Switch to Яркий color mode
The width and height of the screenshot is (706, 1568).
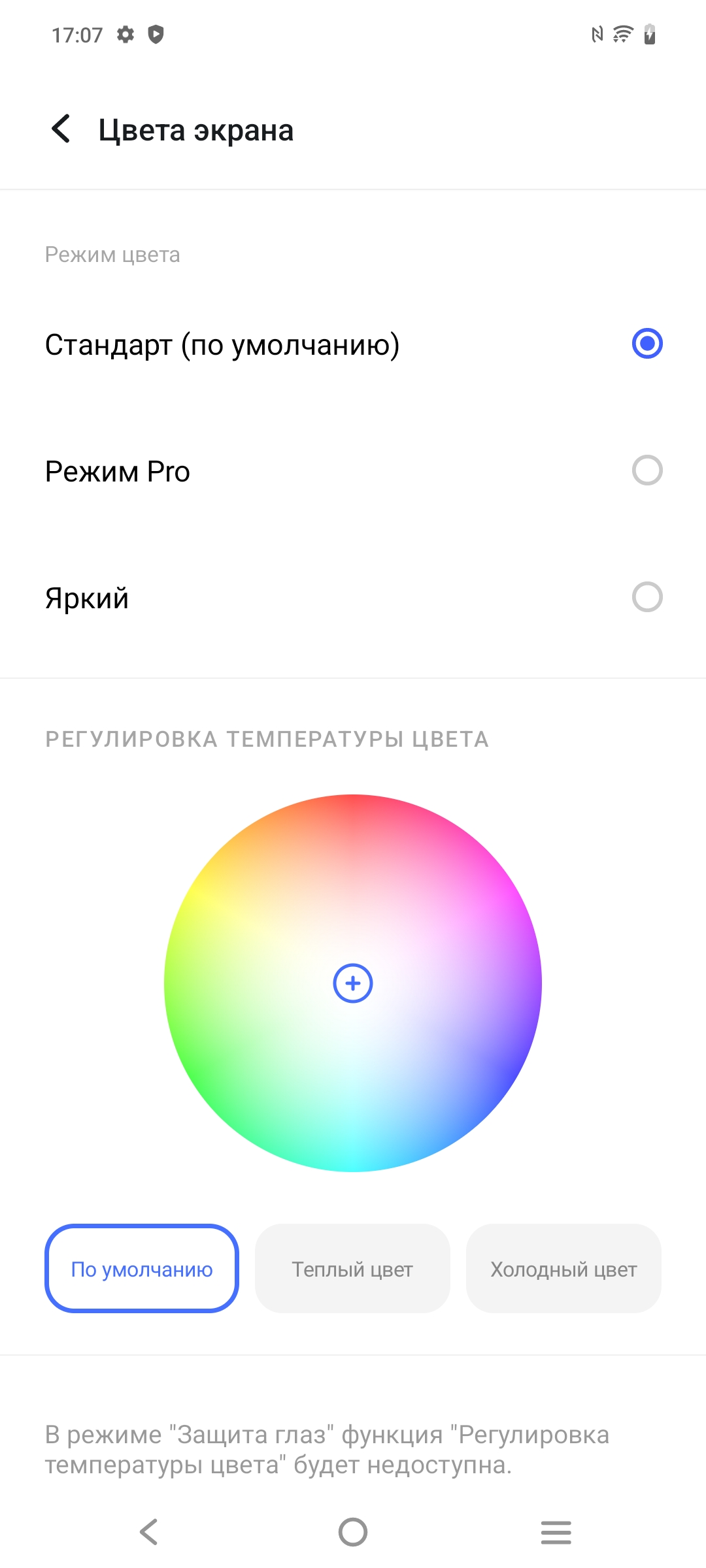tap(647, 597)
